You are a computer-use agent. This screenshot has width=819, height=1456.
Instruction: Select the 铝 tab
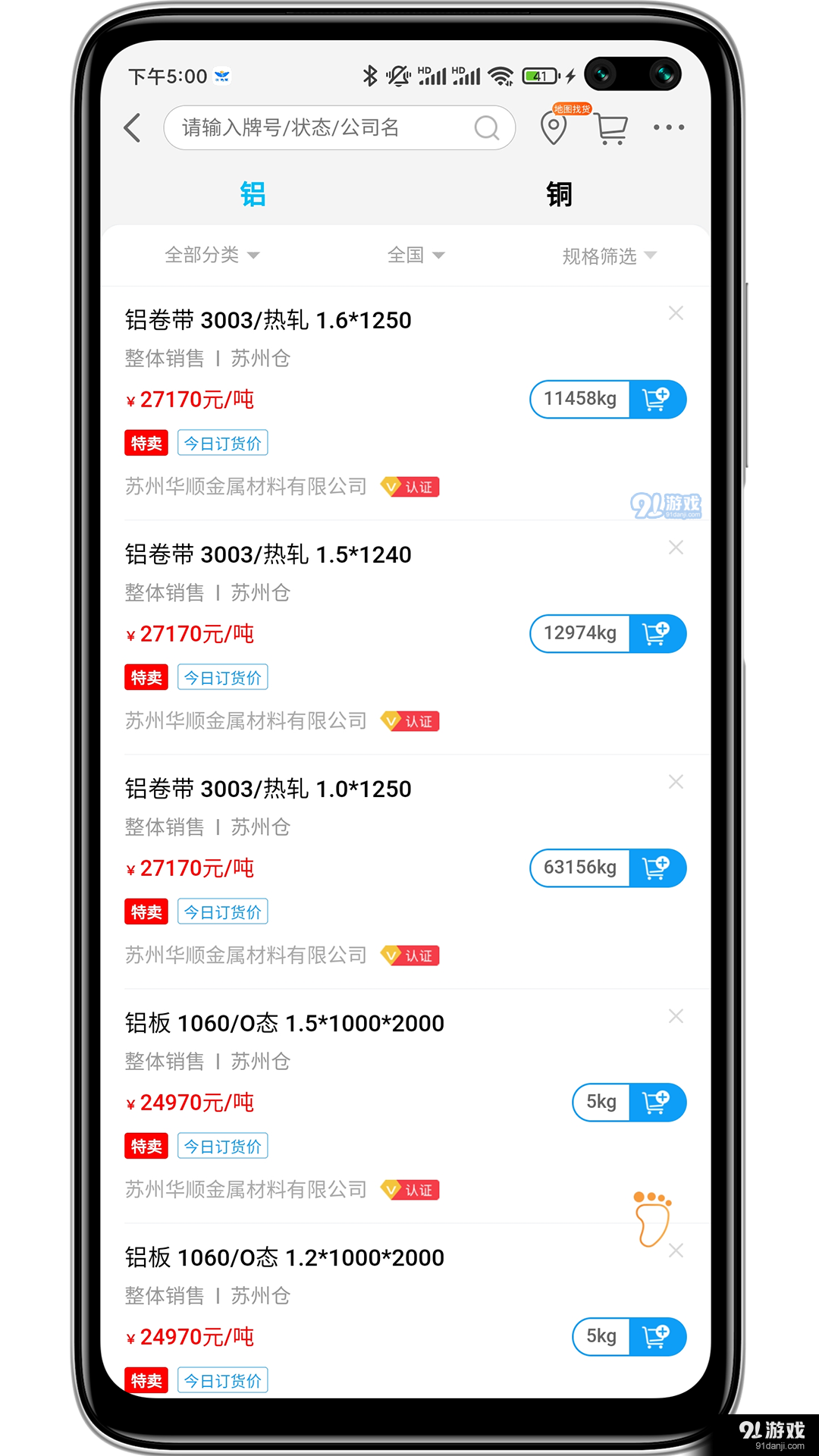[253, 194]
